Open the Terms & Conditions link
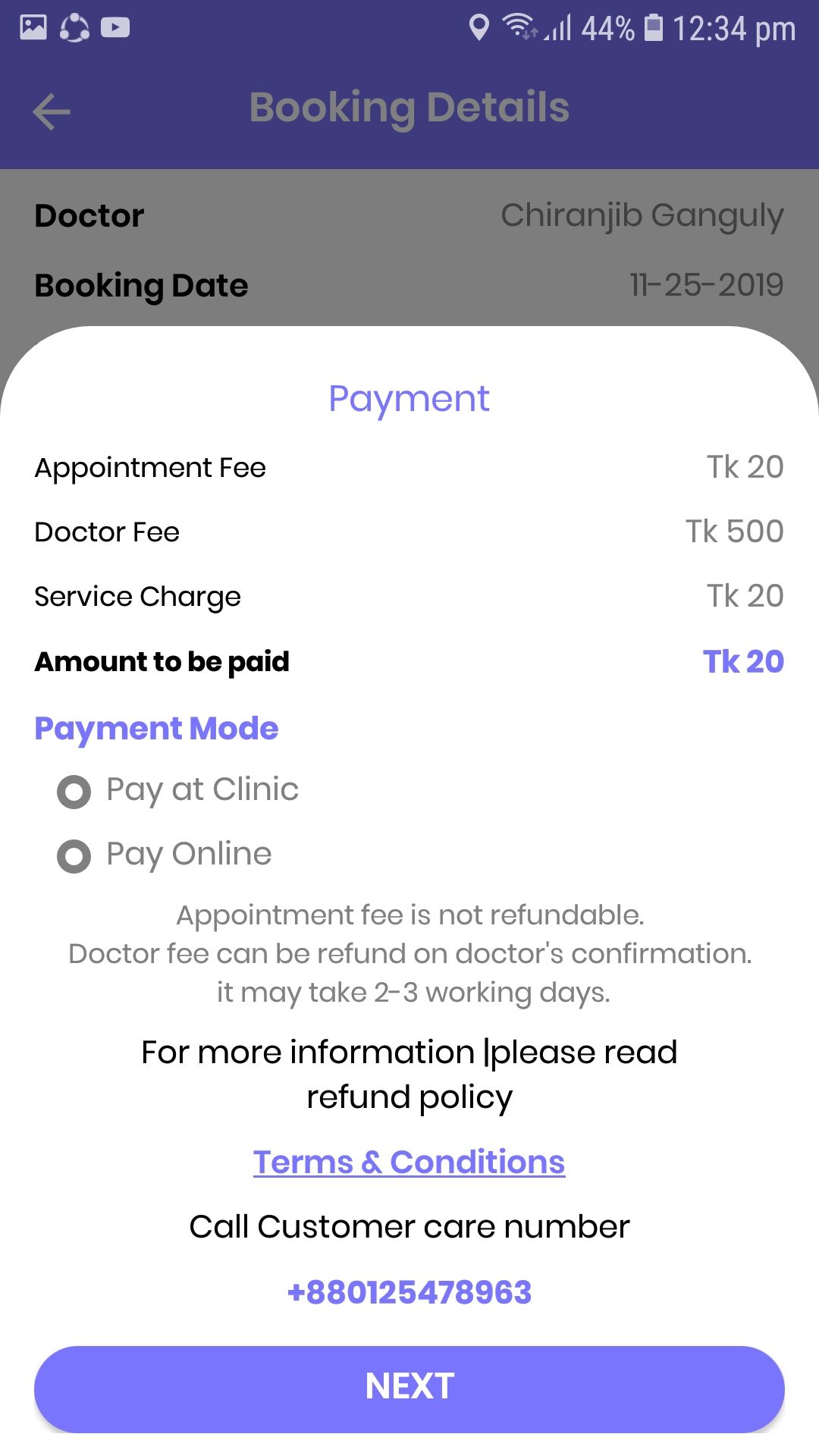Viewport: 819px width, 1456px height. (409, 1162)
